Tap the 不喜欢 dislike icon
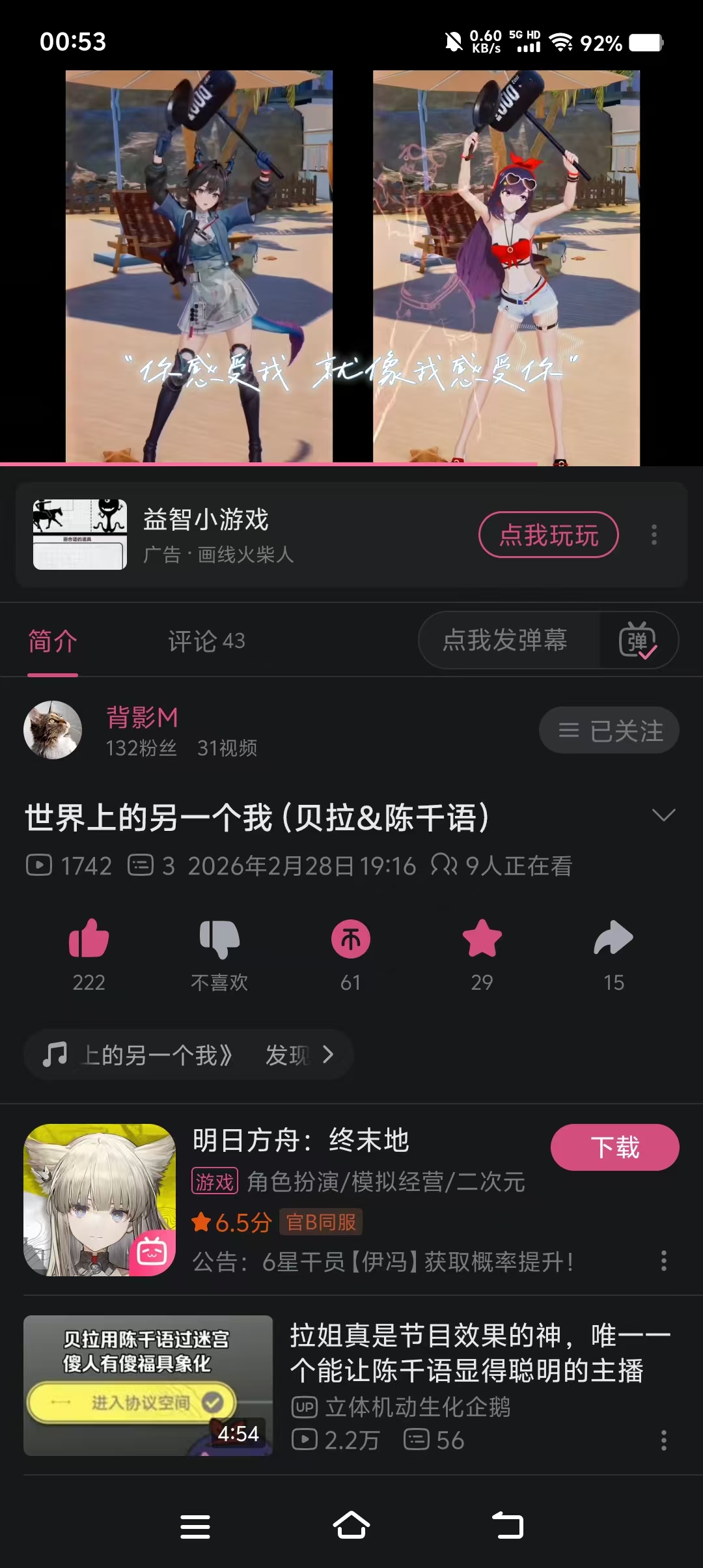This screenshot has width=703, height=1568. click(219, 940)
